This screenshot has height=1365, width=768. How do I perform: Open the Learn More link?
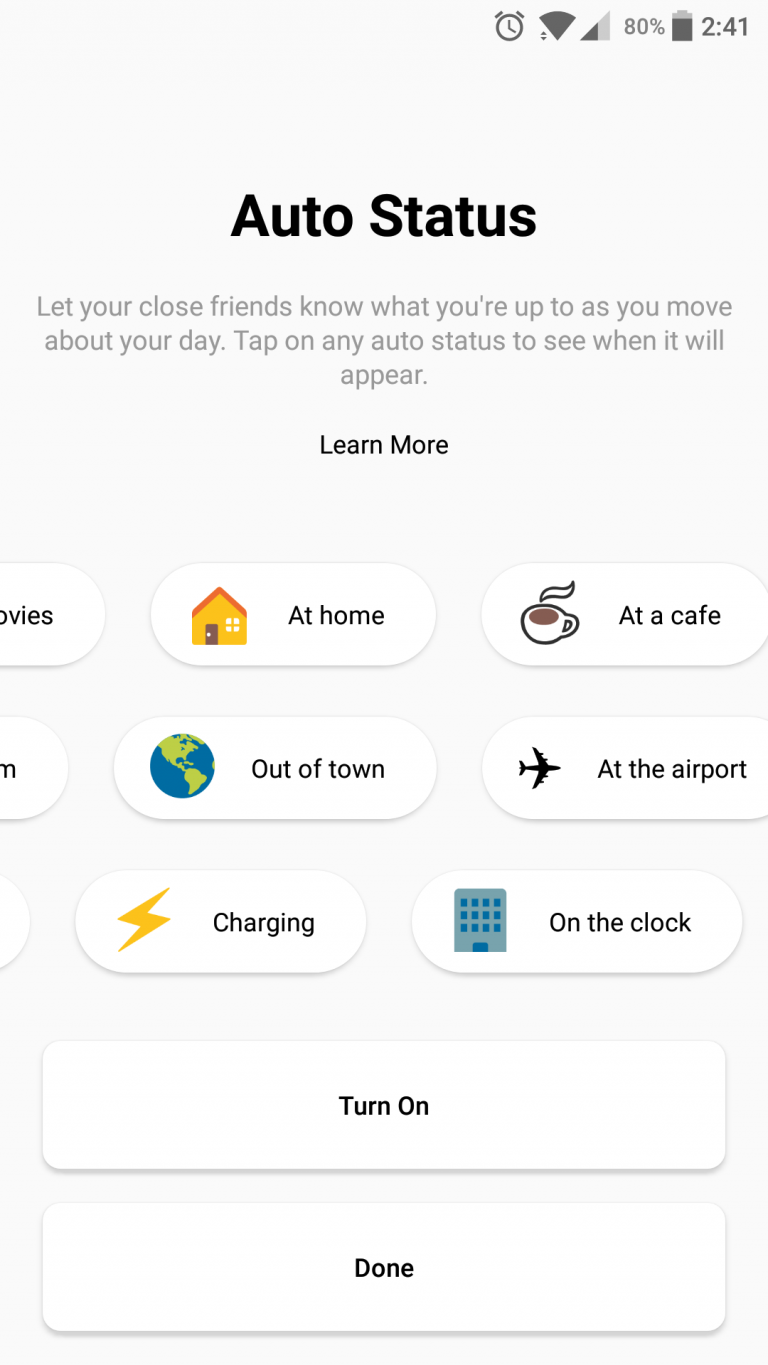click(384, 445)
